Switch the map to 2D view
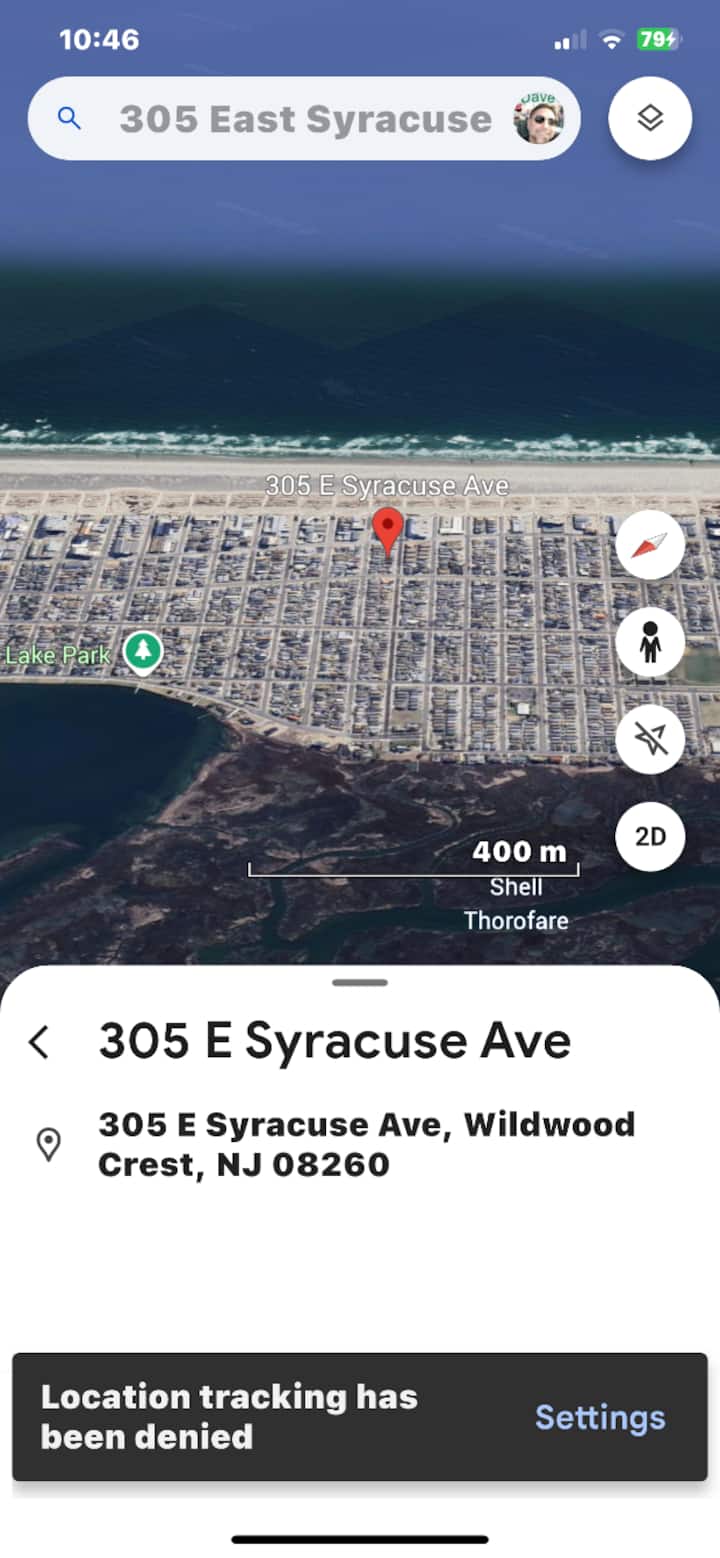 coord(650,836)
